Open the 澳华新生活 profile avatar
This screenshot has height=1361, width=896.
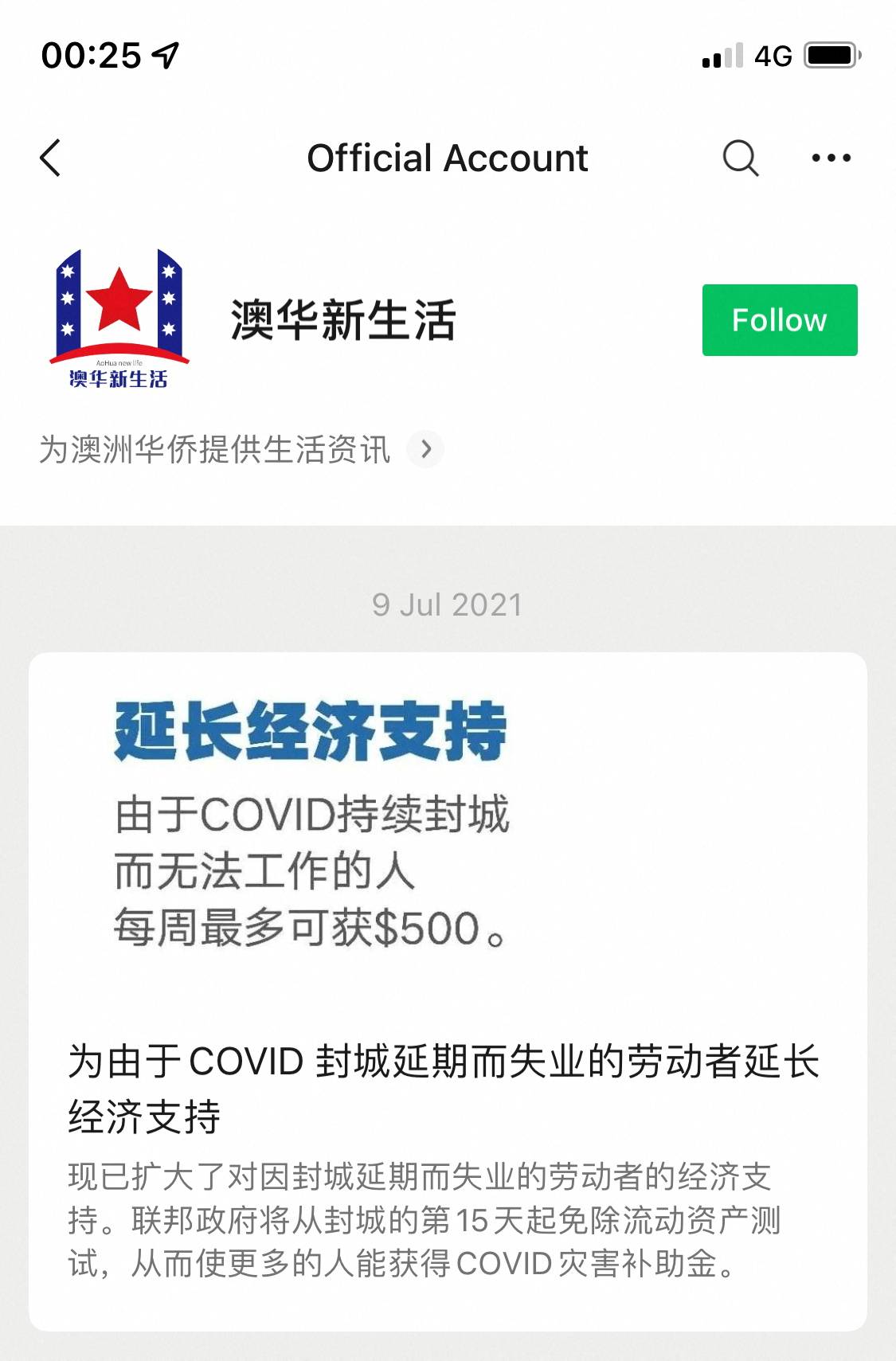click(119, 319)
